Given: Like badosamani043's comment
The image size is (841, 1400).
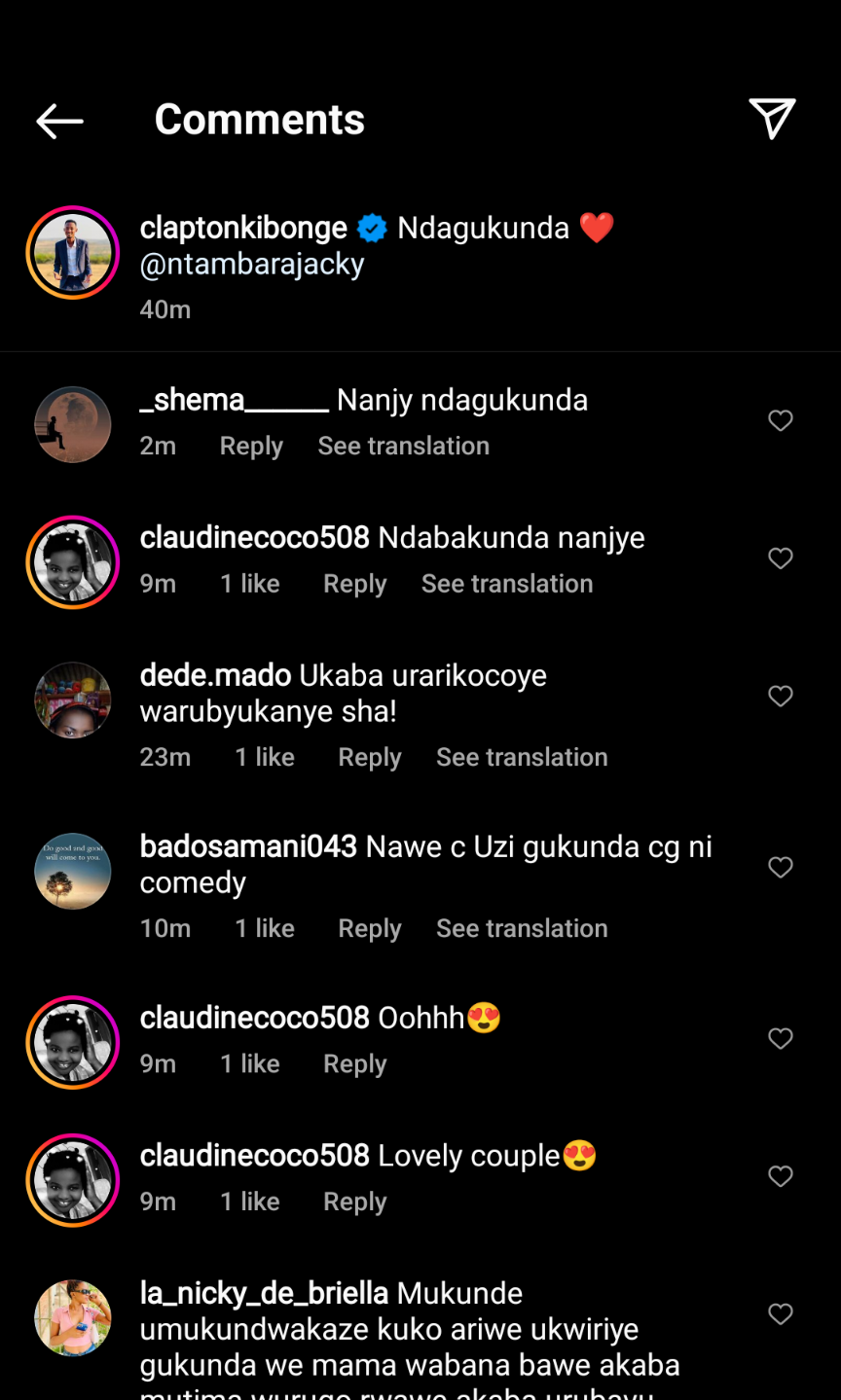Looking at the screenshot, I should coord(781,868).
